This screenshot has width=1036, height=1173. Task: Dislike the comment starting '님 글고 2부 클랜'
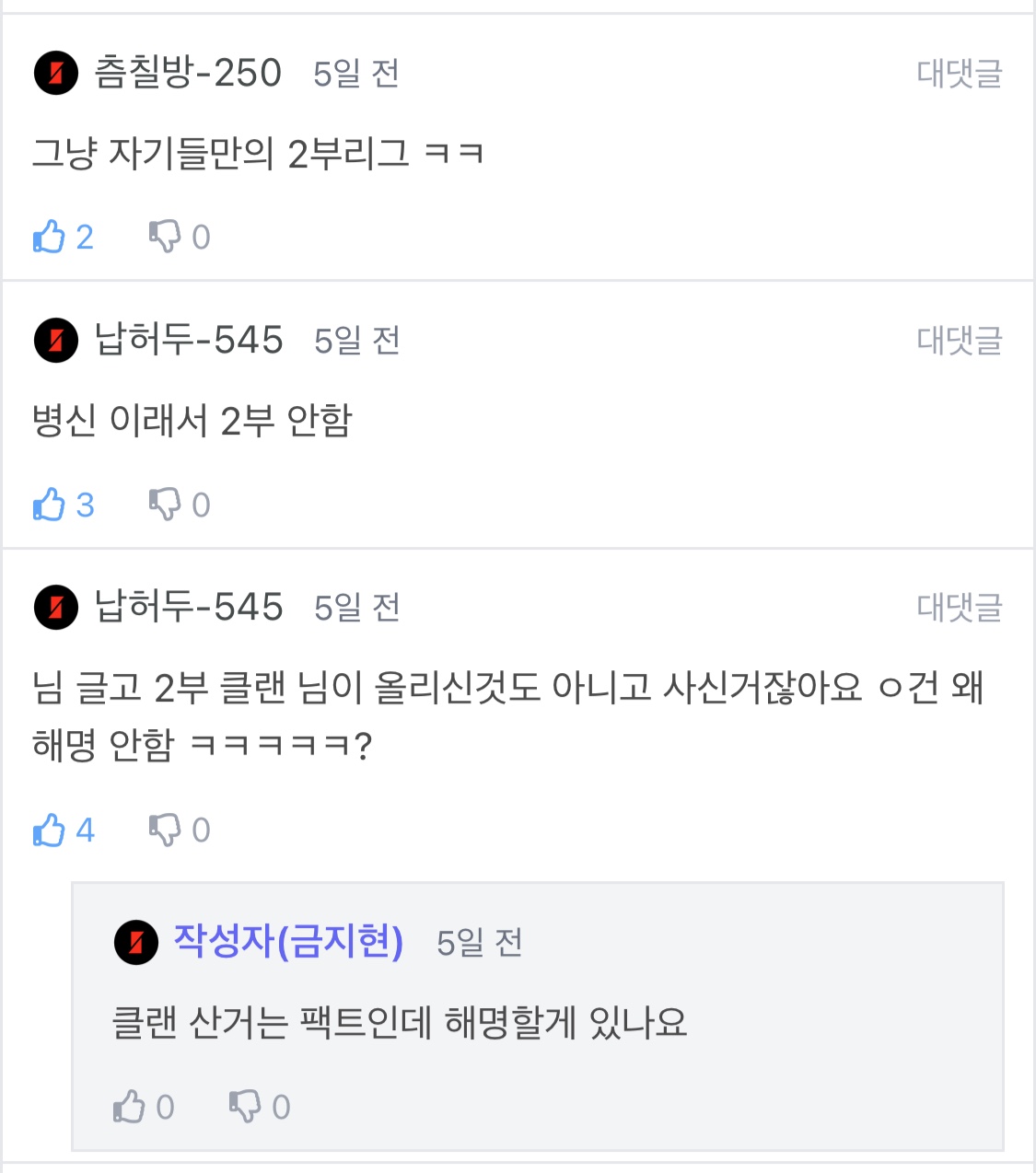pyautogui.click(x=166, y=830)
